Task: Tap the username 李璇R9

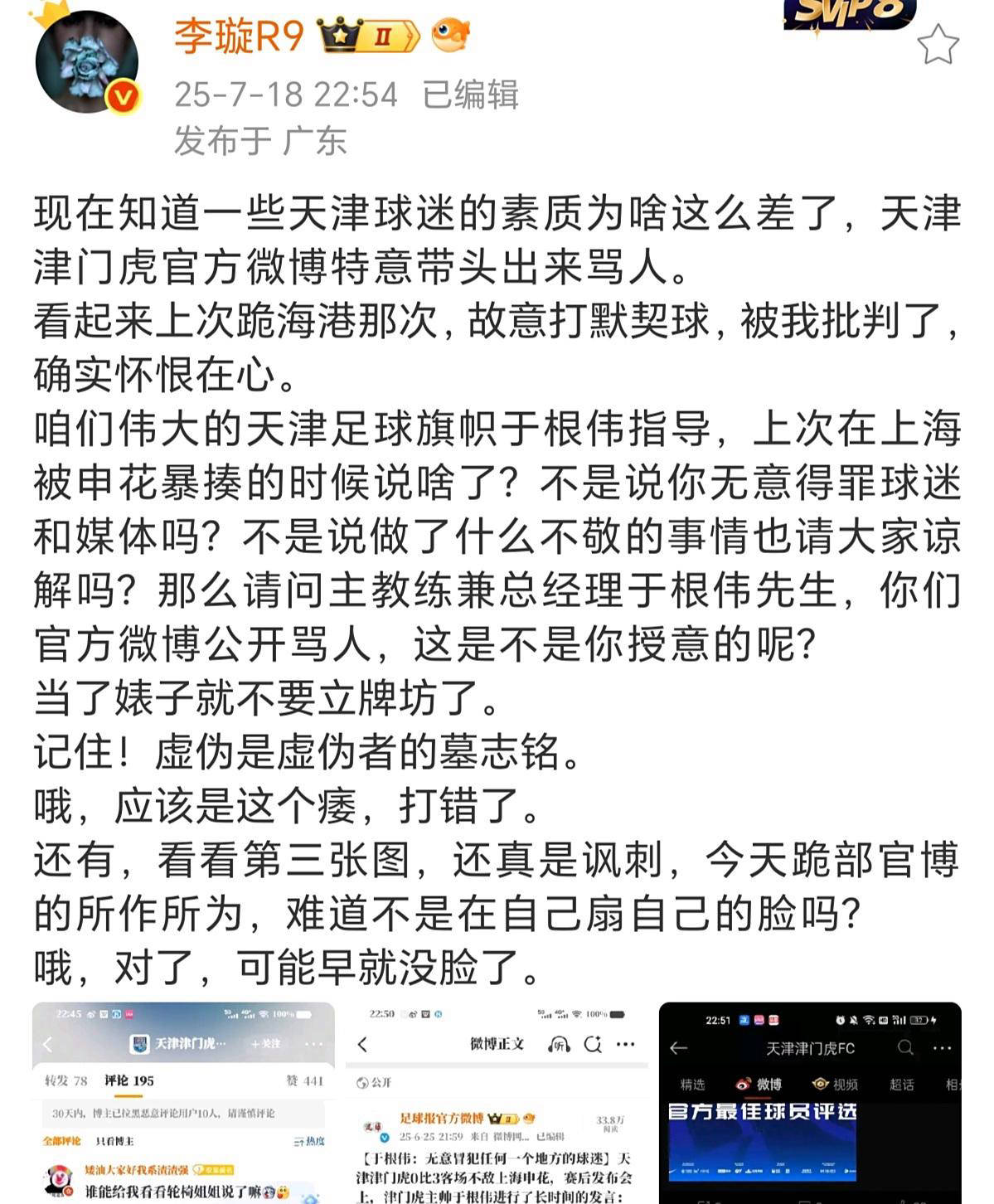Action: pos(239,36)
